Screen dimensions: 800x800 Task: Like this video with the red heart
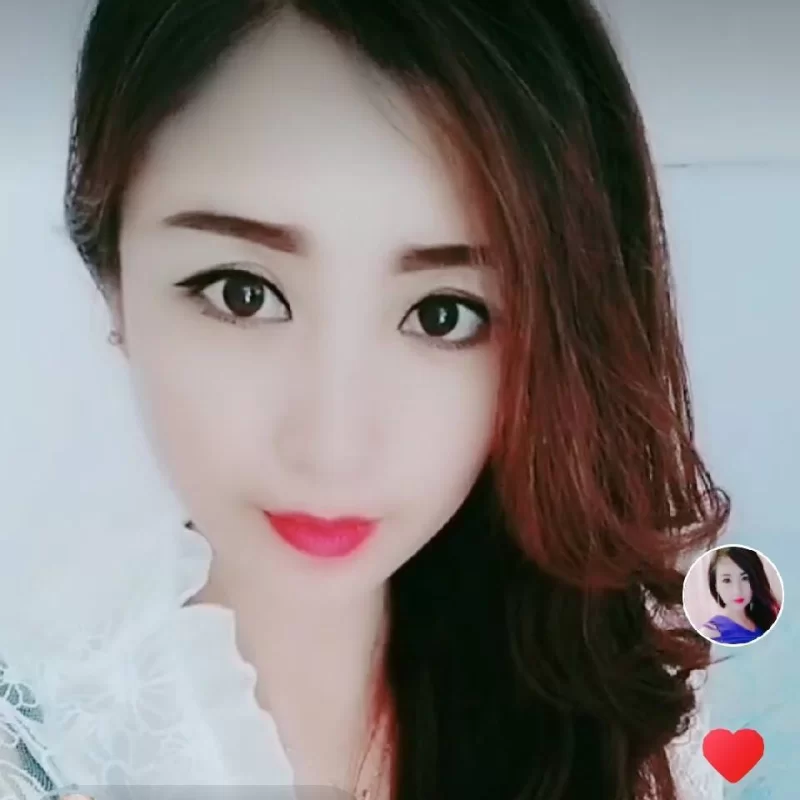tap(733, 753)
